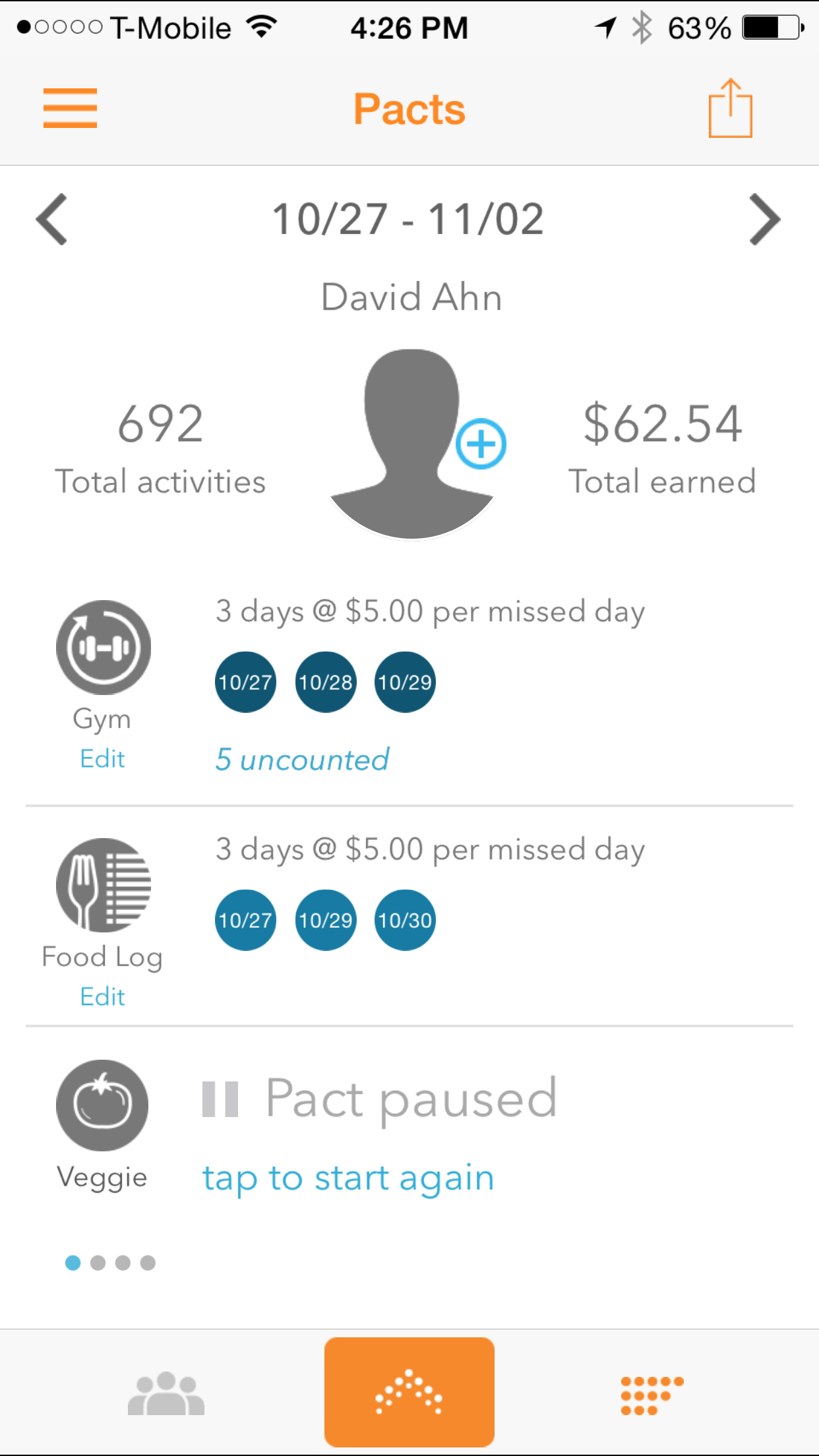Expand the 5 uncounted activities list

[302, 760]
